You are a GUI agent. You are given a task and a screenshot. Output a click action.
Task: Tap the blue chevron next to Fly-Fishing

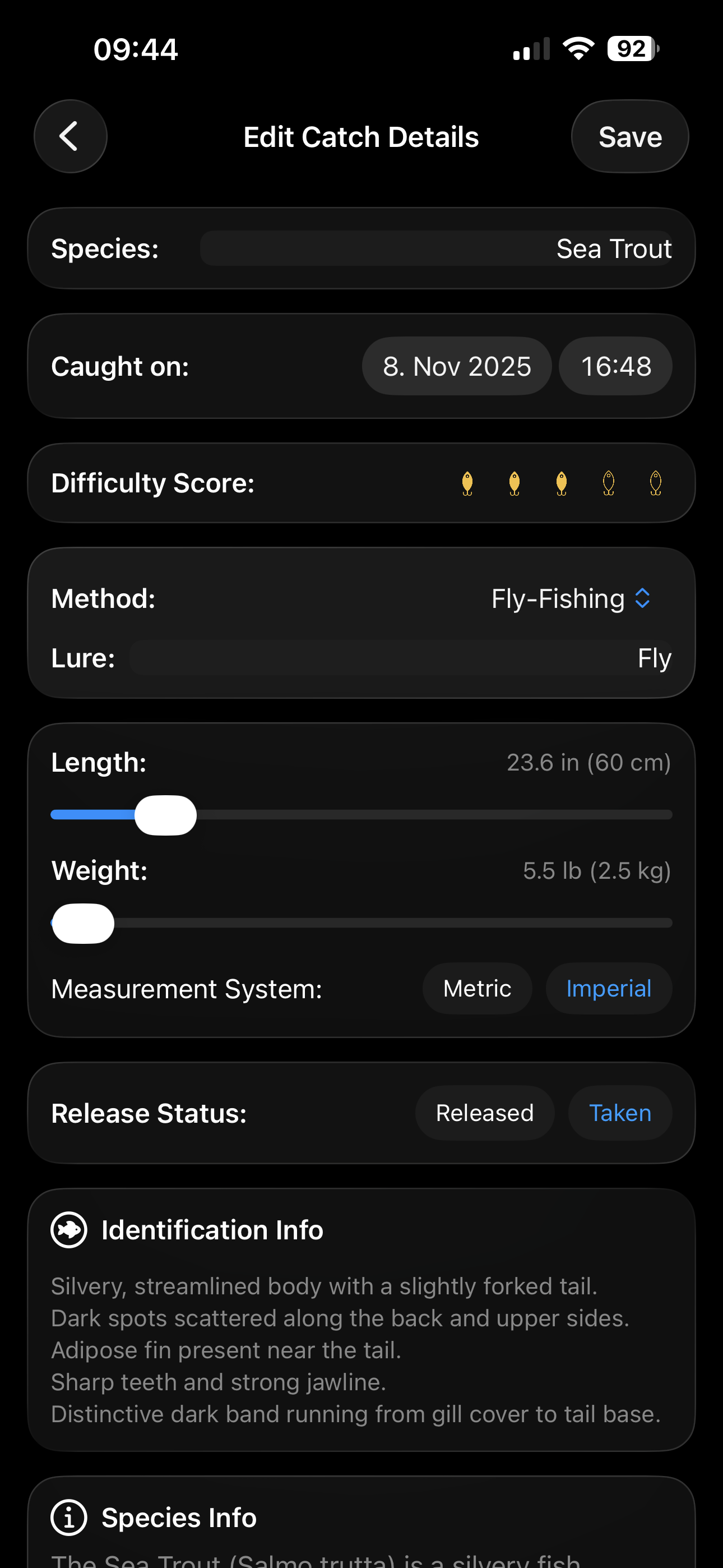[x=643, y=598]
